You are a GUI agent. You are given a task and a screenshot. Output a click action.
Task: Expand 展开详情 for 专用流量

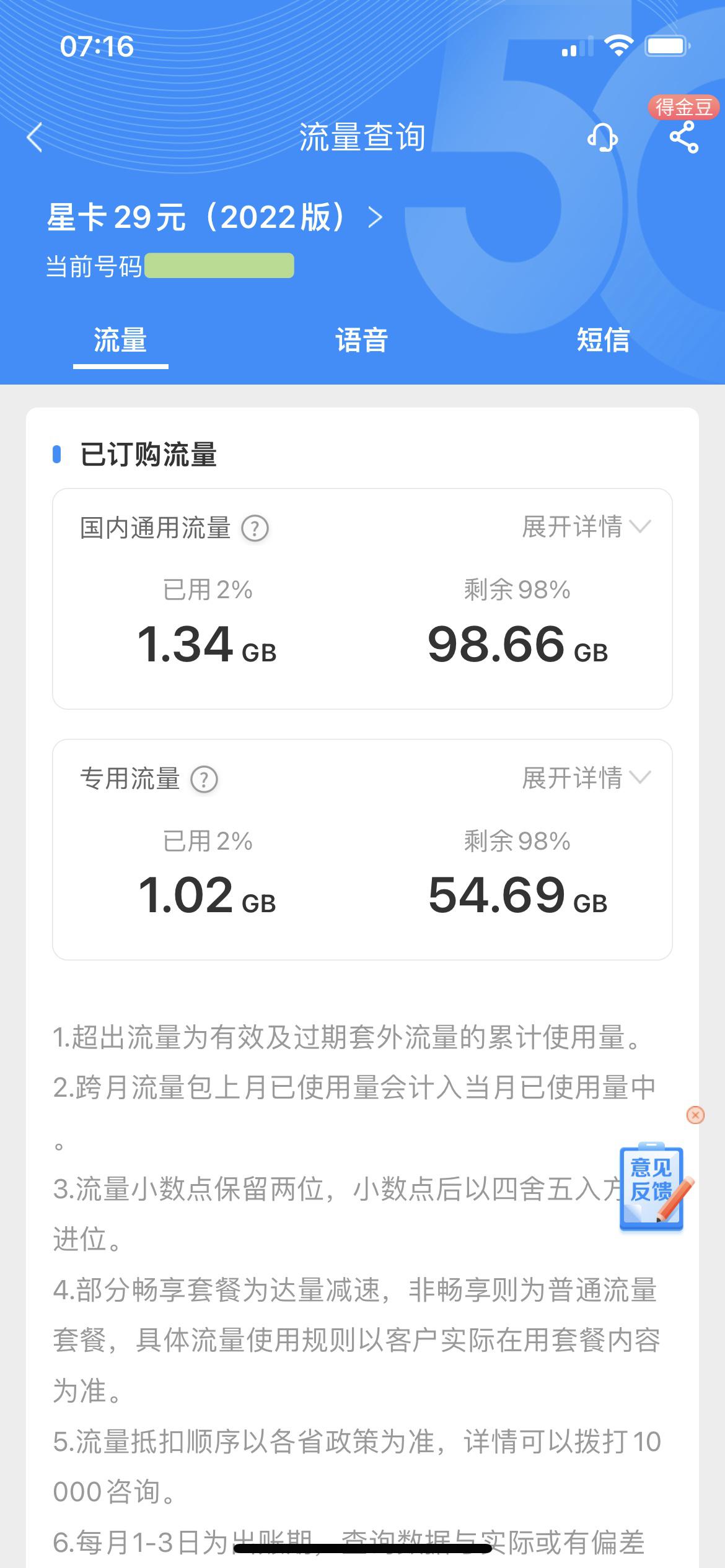[x=586, y=778]
